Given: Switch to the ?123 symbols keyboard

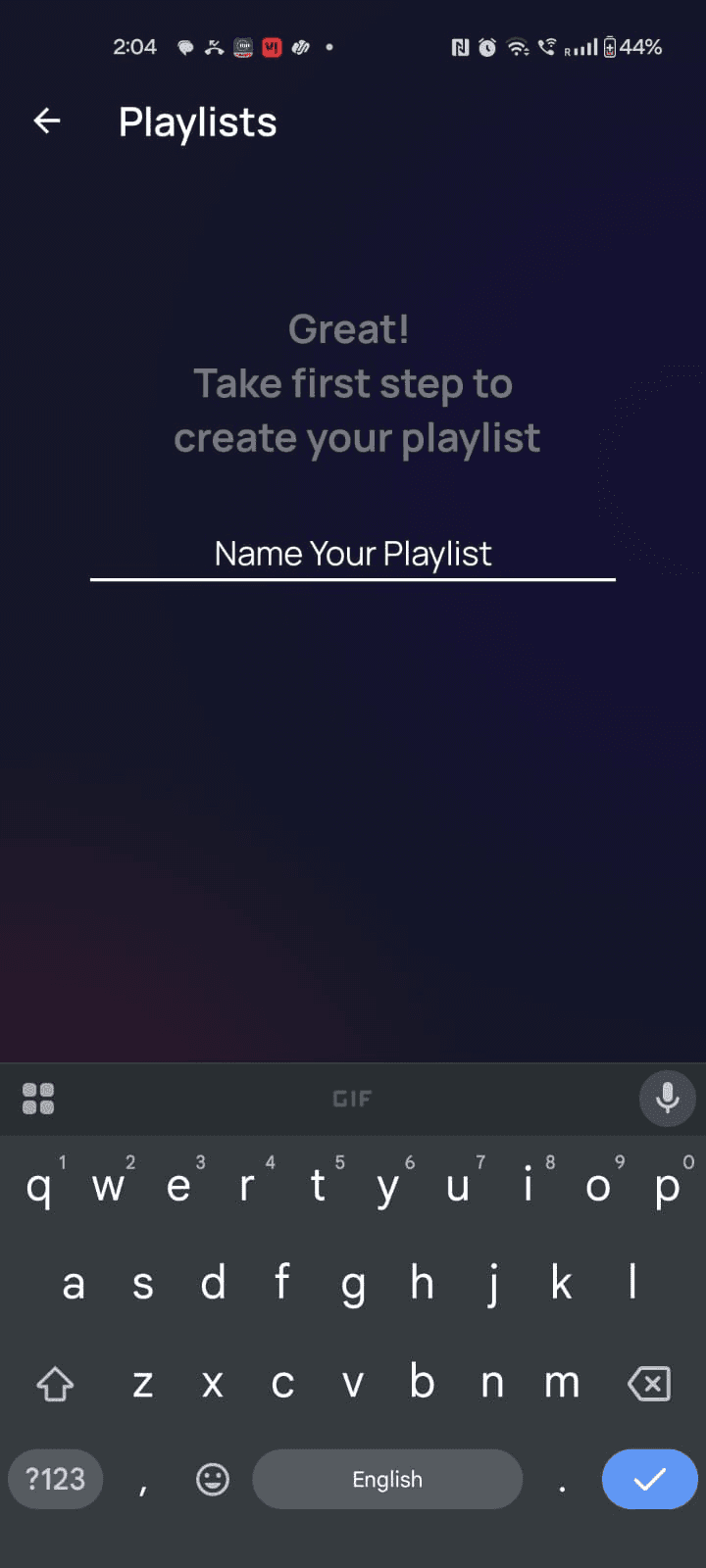Looking at the screenshot, I should 55,1479.
